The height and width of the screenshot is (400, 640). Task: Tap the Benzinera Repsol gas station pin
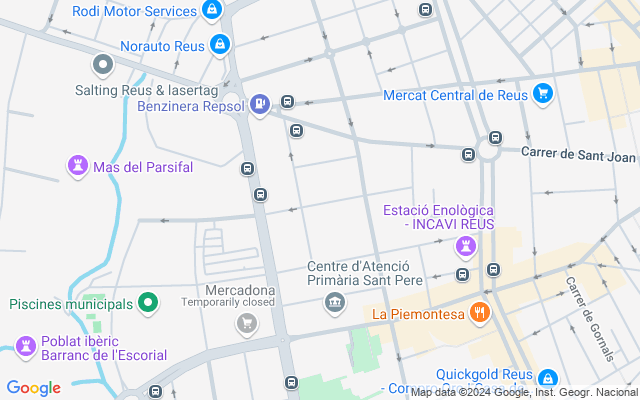click(260, 103)
